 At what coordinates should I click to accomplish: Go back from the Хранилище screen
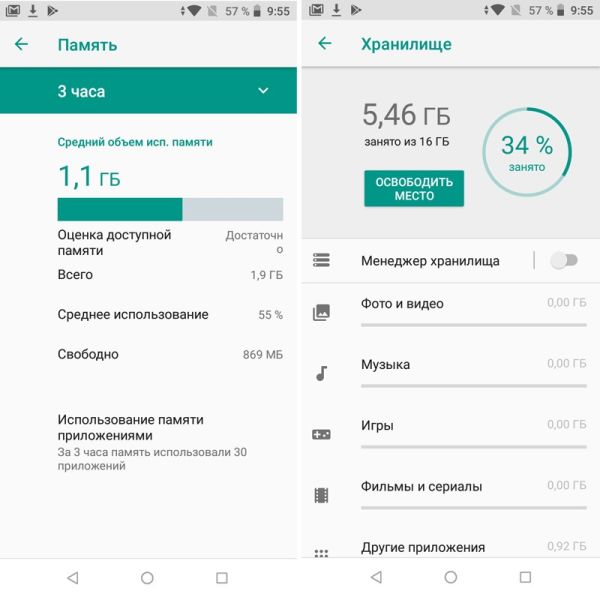coord(324,44)
